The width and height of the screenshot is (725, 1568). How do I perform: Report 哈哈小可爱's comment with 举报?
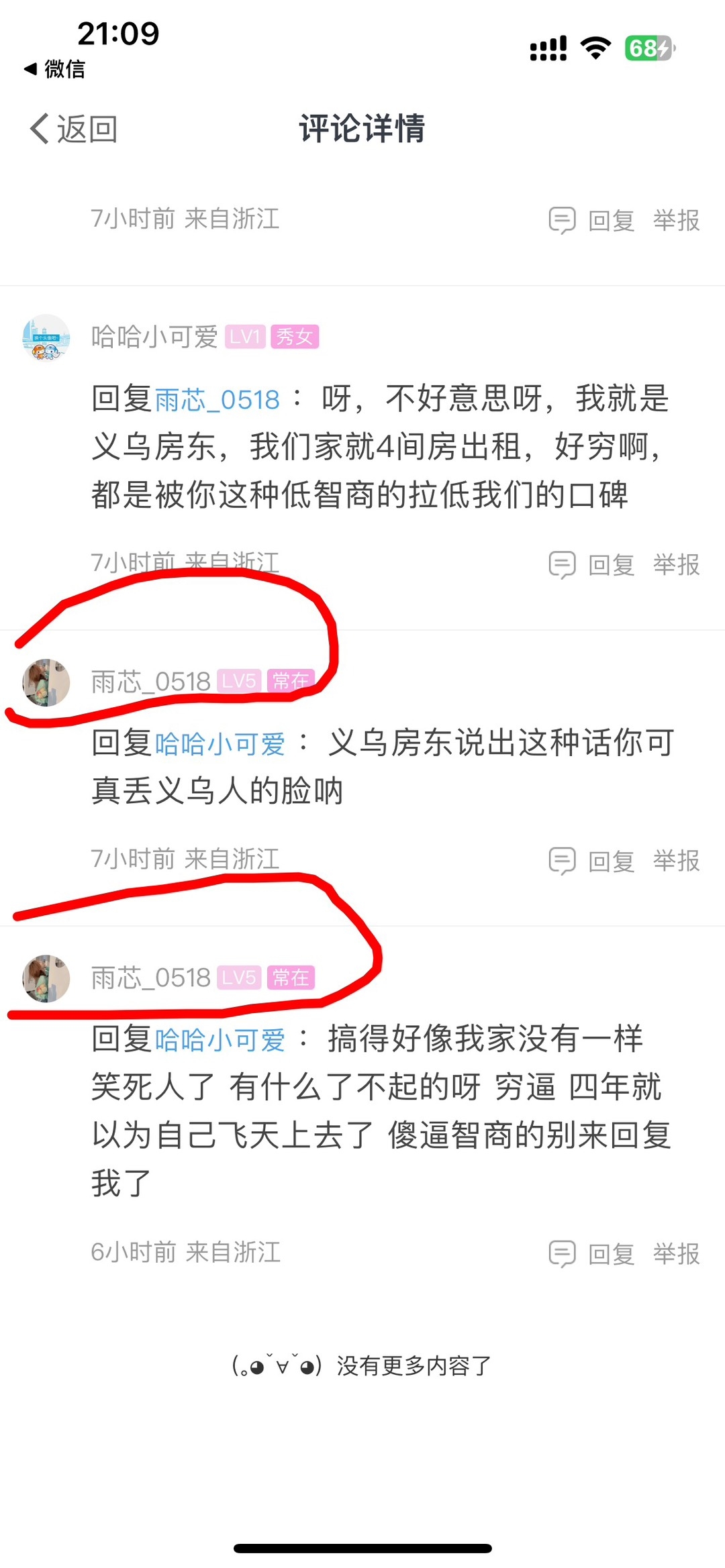pyautogui.click(x=676, y=564)
